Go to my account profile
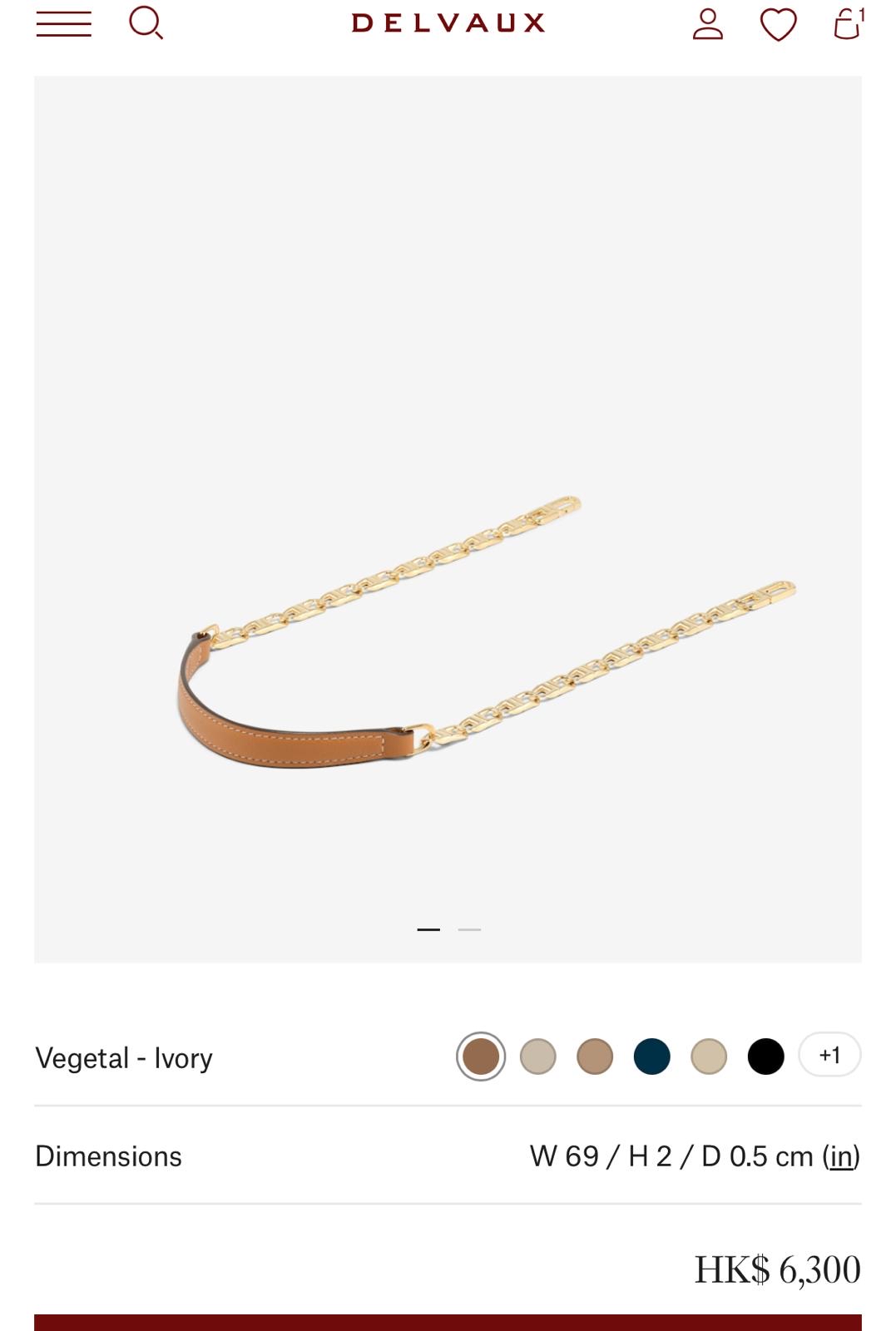The width and height of the screenshot is (896, 1331). [x=707, y=23]
